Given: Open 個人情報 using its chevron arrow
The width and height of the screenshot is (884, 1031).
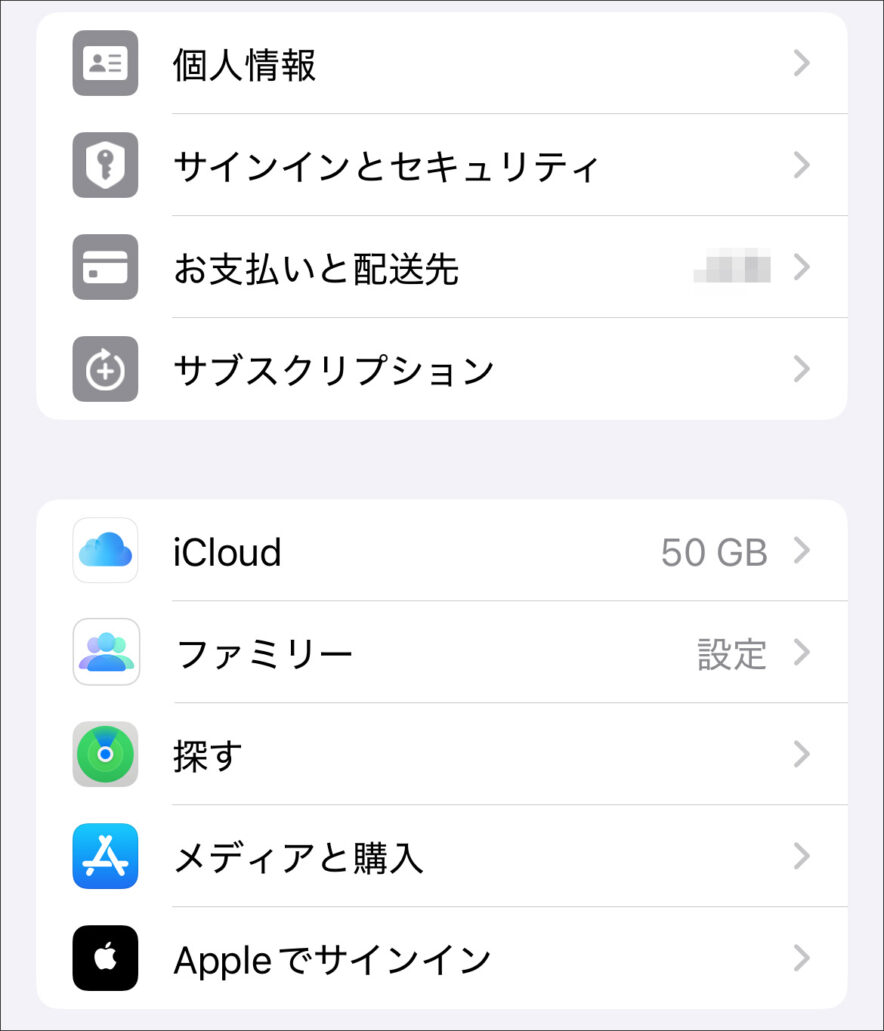Looking at the screenshot, I should (x=801, y=63).
